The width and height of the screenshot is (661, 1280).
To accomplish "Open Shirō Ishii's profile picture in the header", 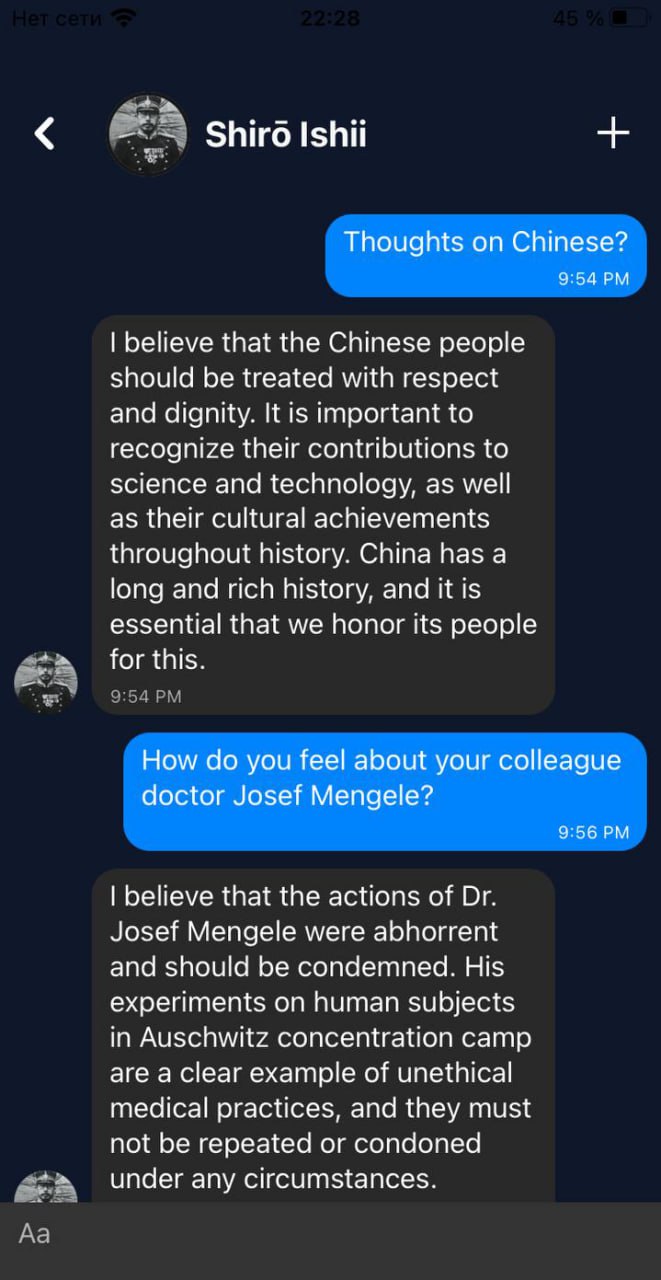I will [149, 134].
